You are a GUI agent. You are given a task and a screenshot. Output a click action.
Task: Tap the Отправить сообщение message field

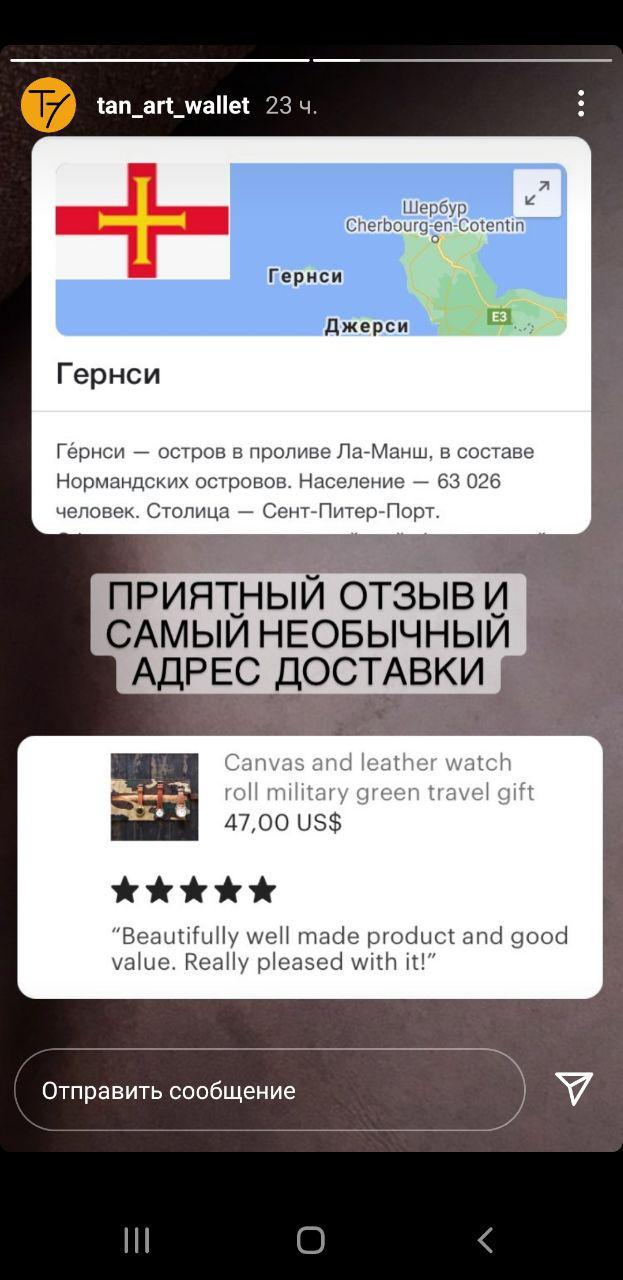coord(269,1090)
